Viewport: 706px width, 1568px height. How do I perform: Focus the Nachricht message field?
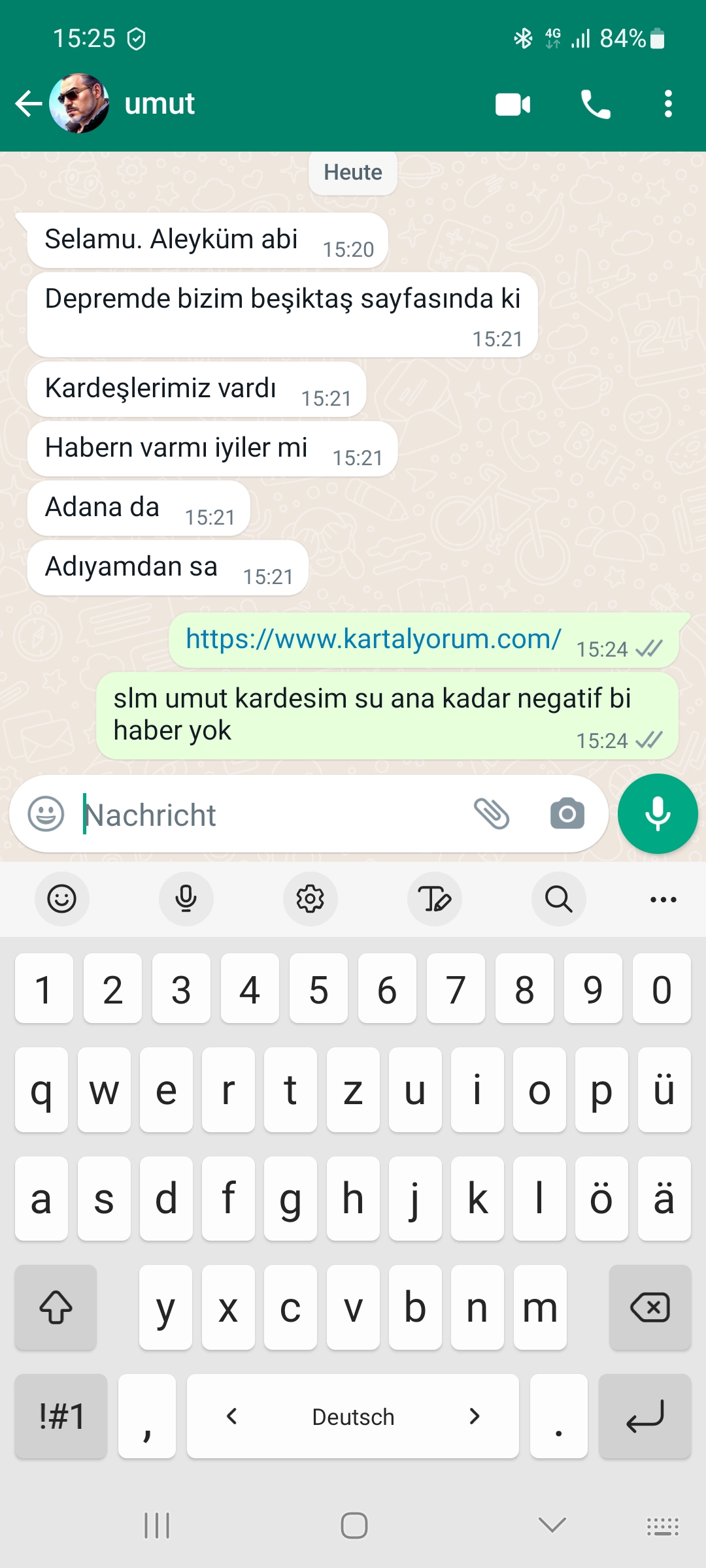tap(275, 815)
